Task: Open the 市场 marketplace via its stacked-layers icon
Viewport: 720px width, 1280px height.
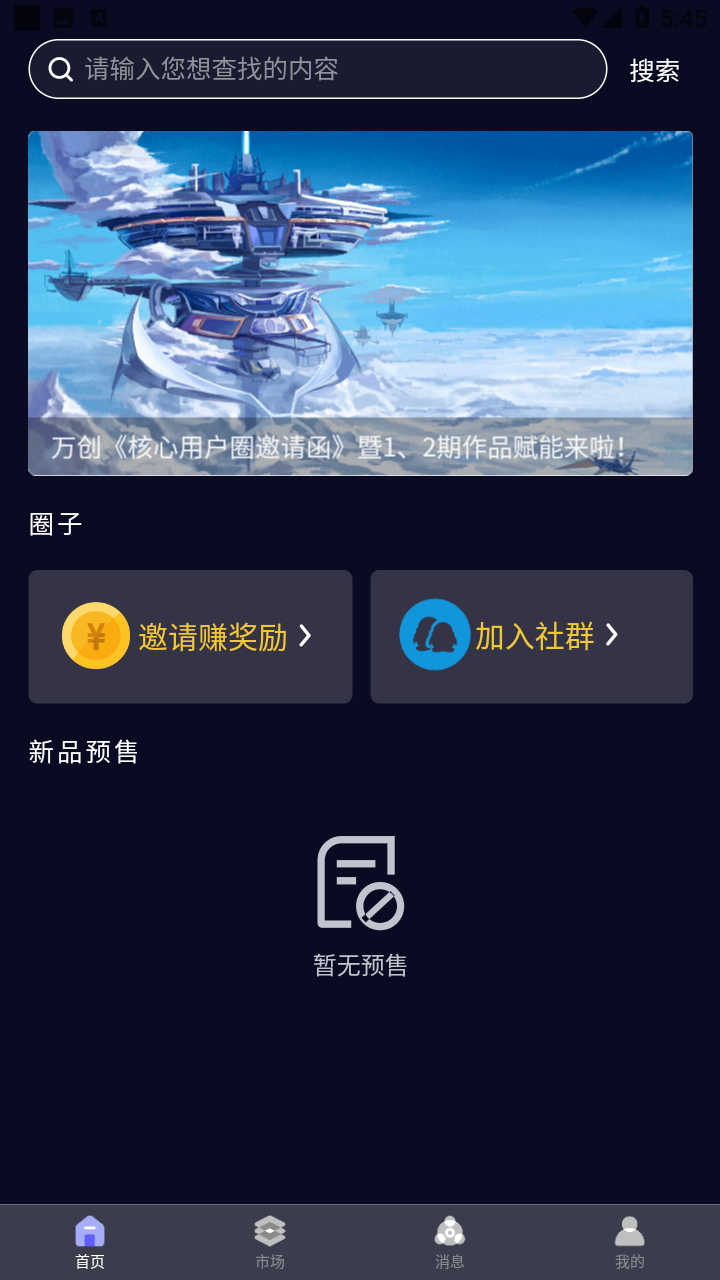Action: pos(269,1230)
